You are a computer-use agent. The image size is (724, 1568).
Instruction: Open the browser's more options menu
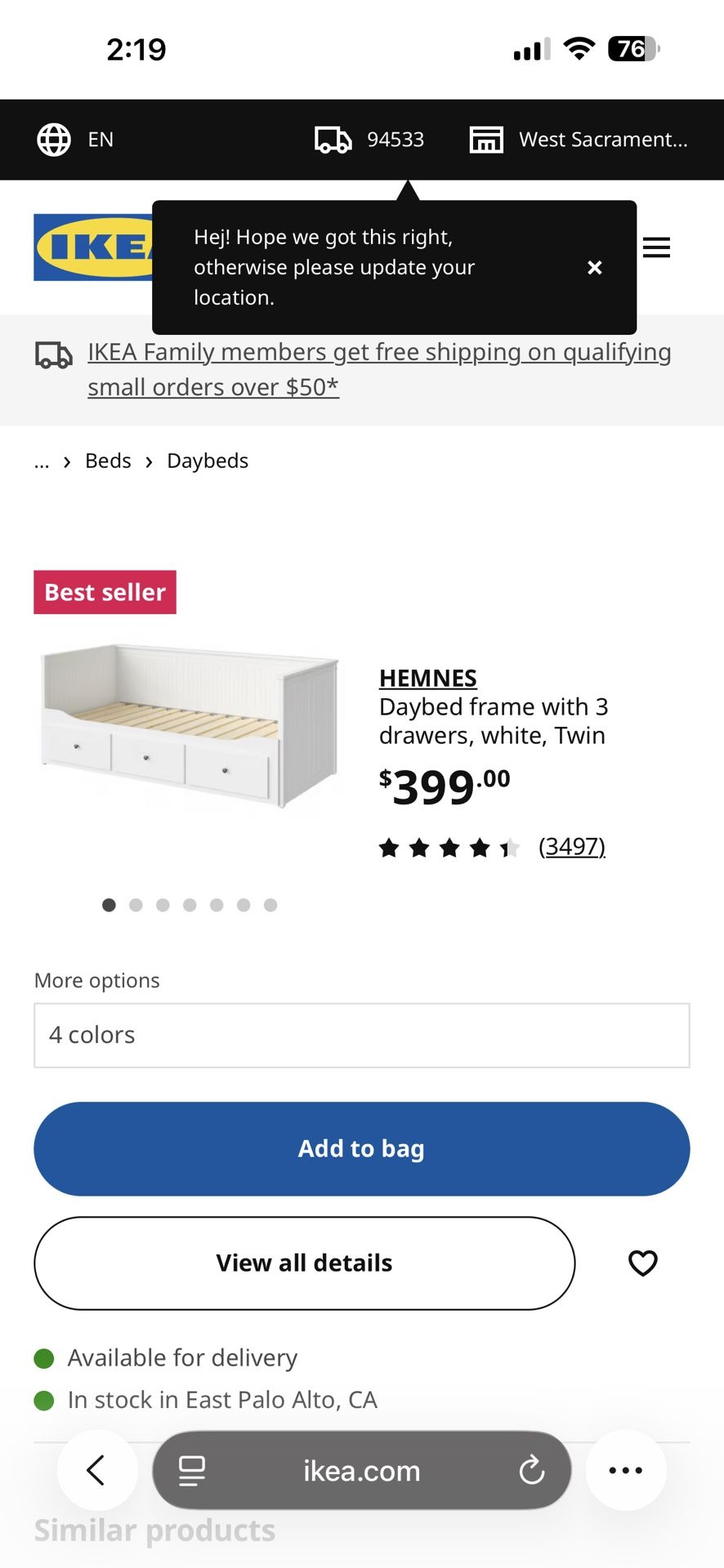click(626, 1471)
